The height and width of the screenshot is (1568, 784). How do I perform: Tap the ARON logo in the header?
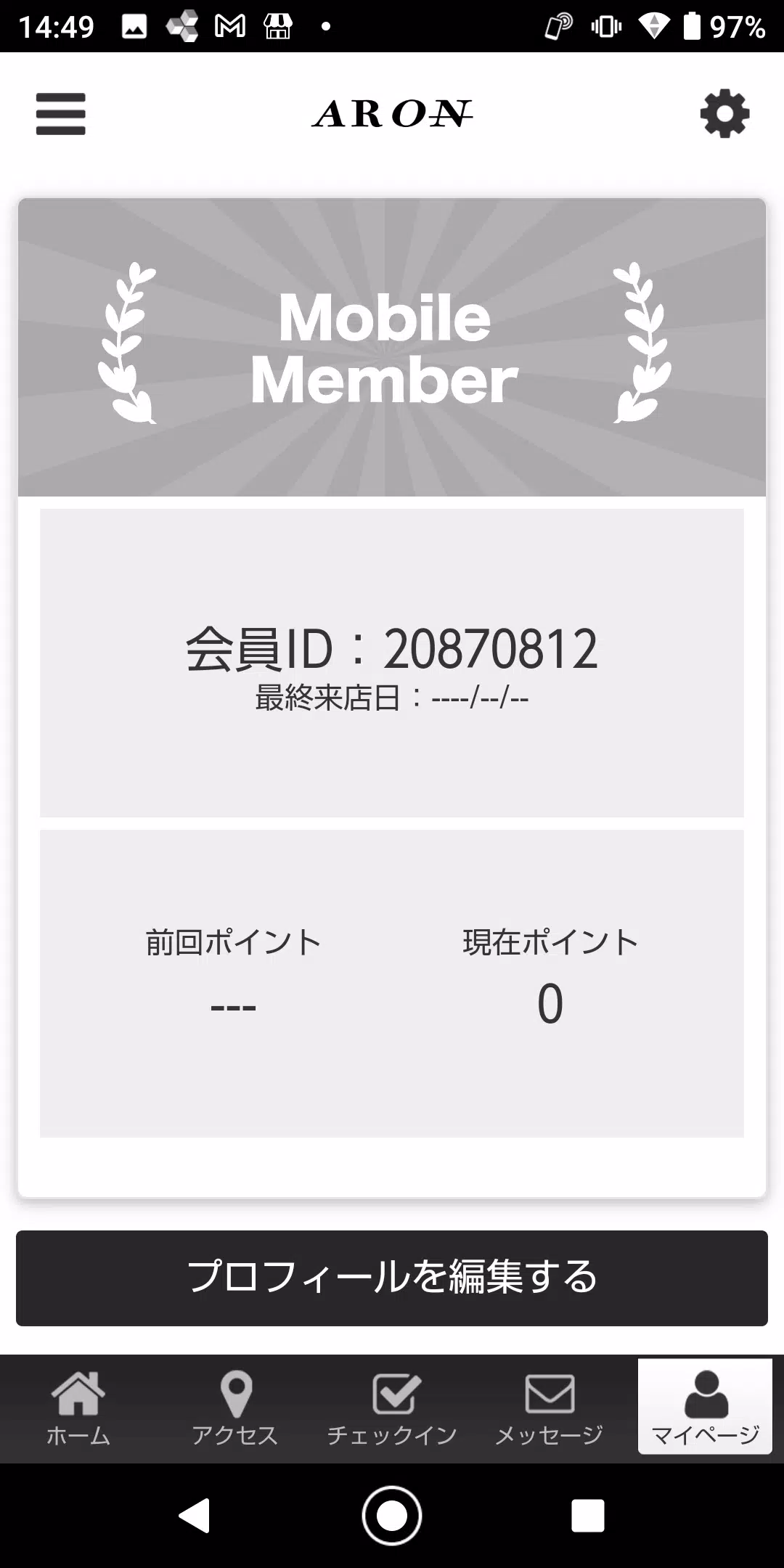[392, 113]
